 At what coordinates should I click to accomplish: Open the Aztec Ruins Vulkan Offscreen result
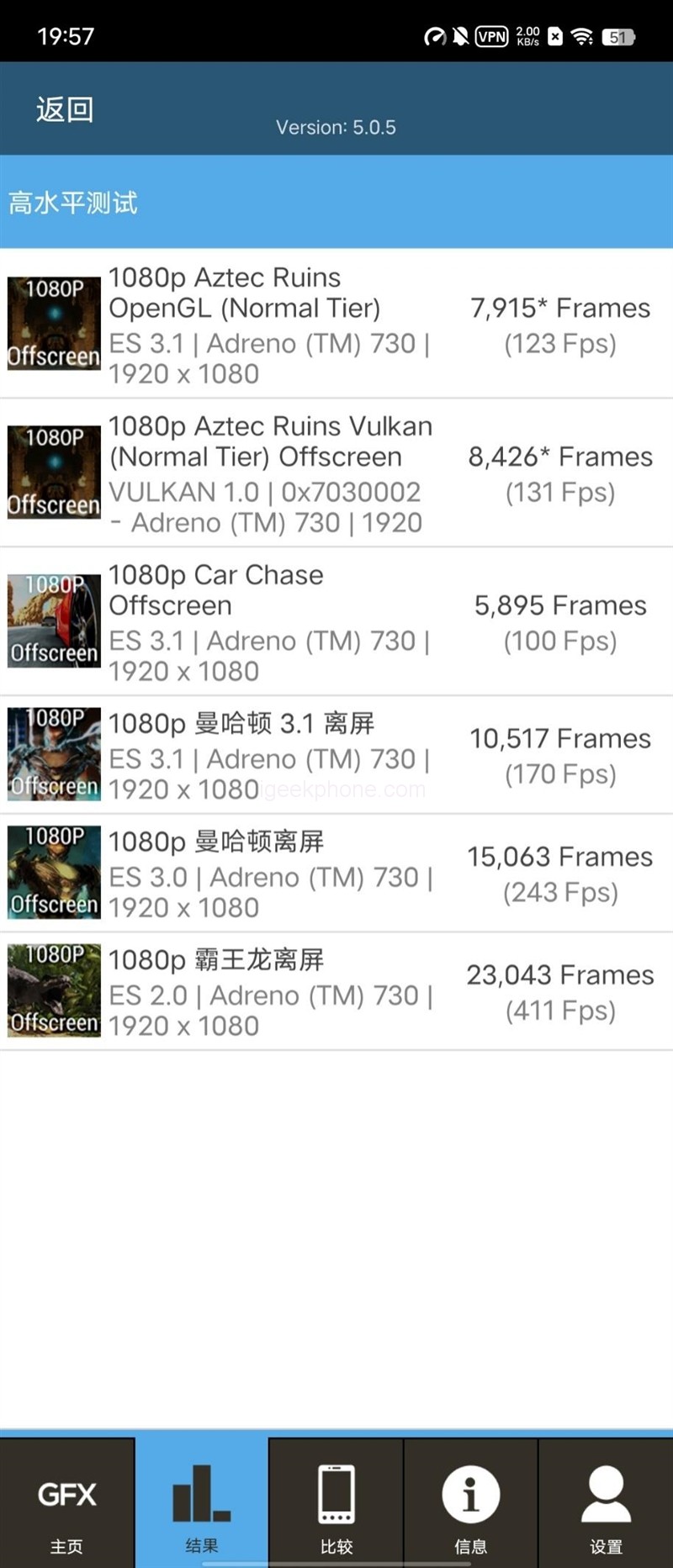(336, 473)
